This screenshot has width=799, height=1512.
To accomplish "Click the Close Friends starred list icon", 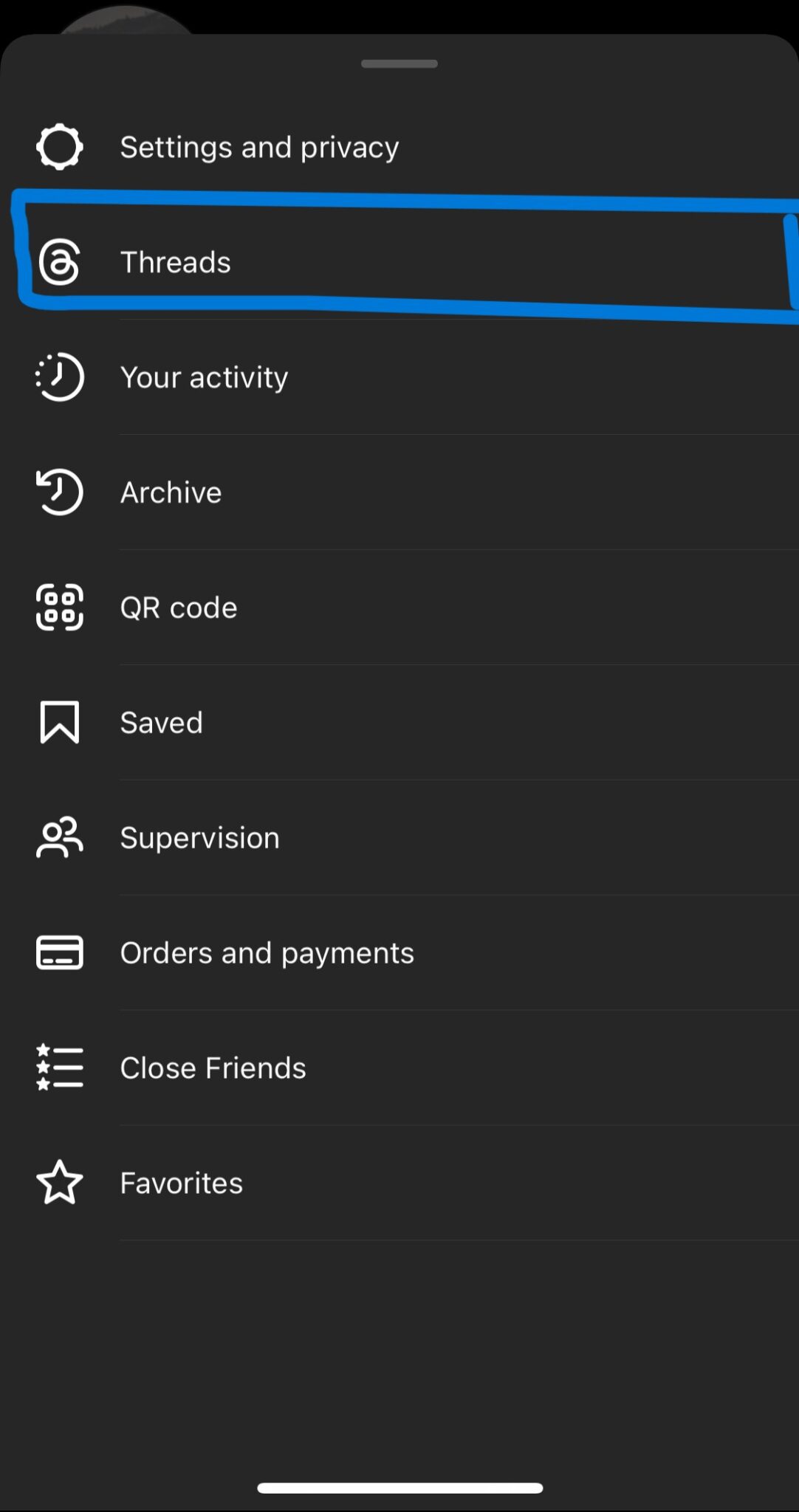I will [x=59, y=1068].
